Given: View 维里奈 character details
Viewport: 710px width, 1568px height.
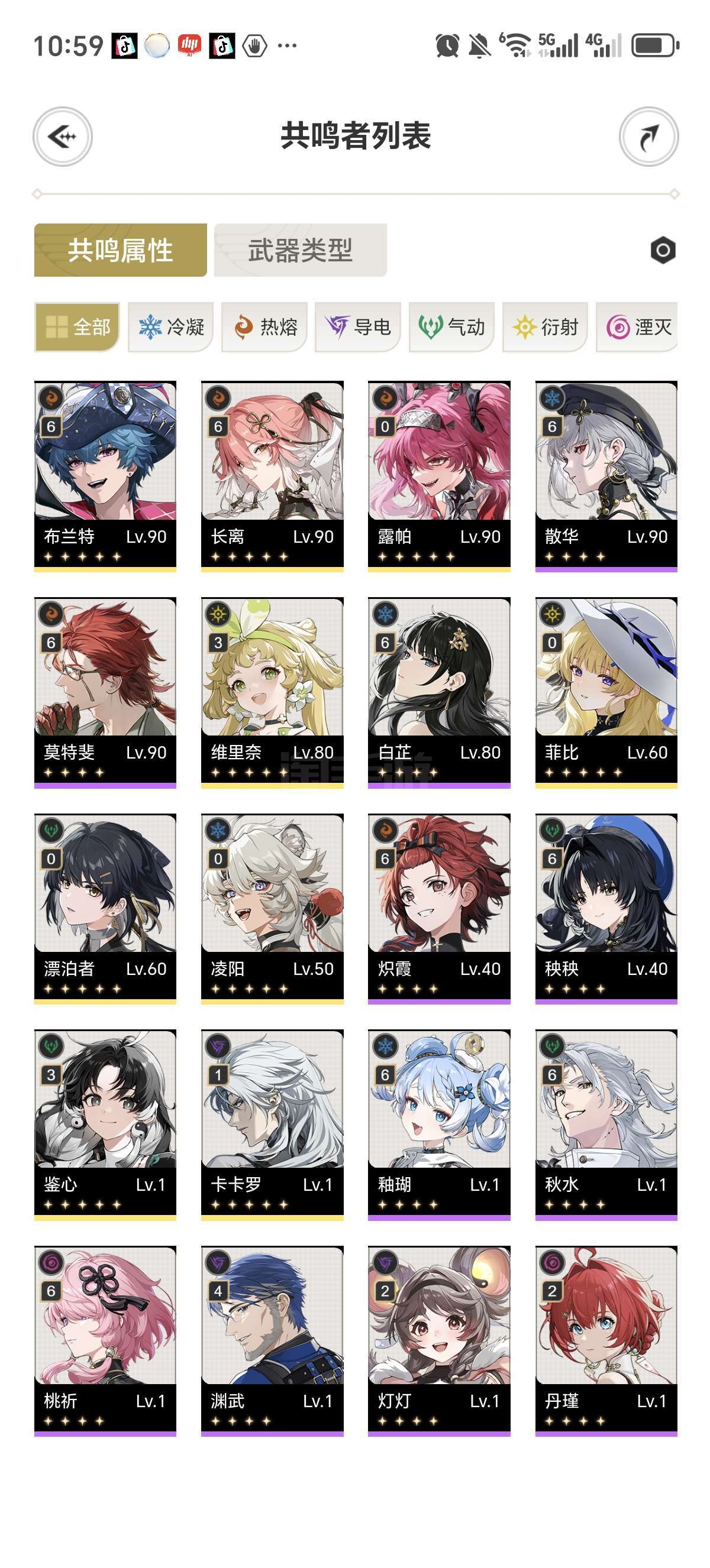Looking at the screenshot, I should (272, 693).
